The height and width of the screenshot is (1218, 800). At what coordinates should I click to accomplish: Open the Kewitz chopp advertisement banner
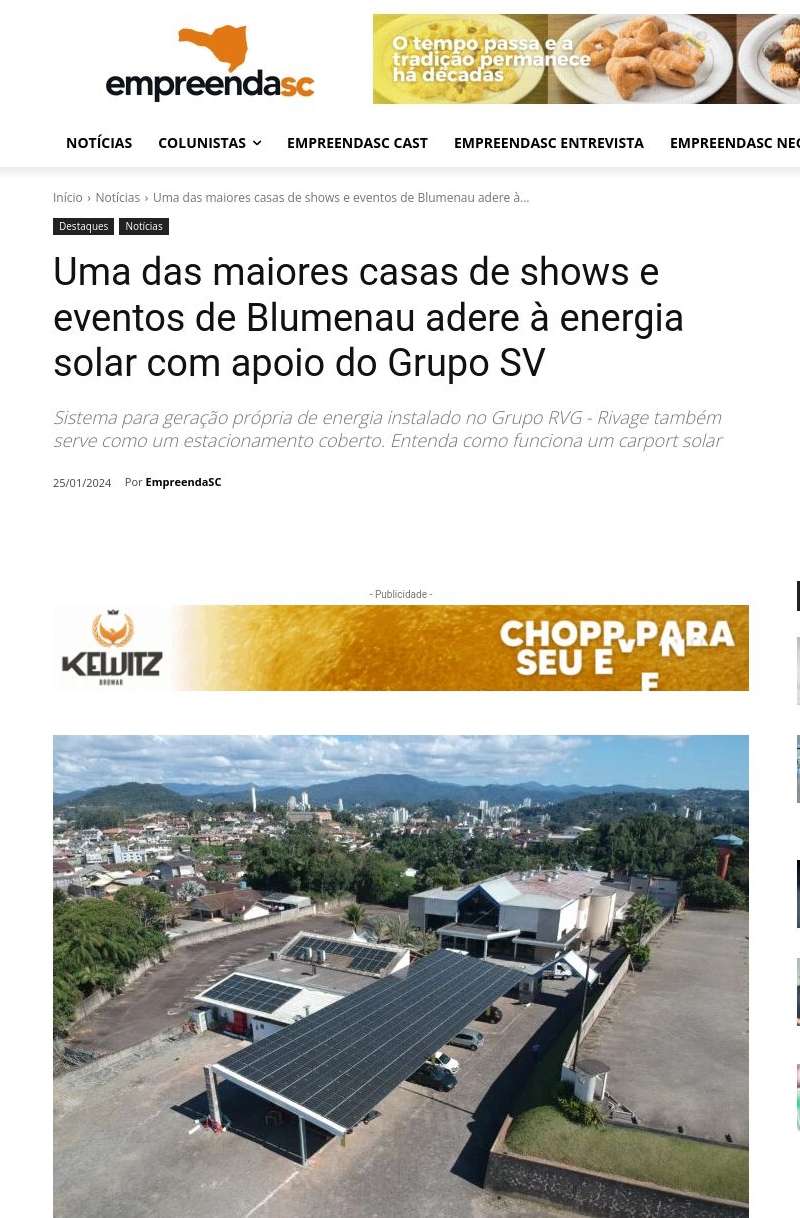tap(400, 648)
